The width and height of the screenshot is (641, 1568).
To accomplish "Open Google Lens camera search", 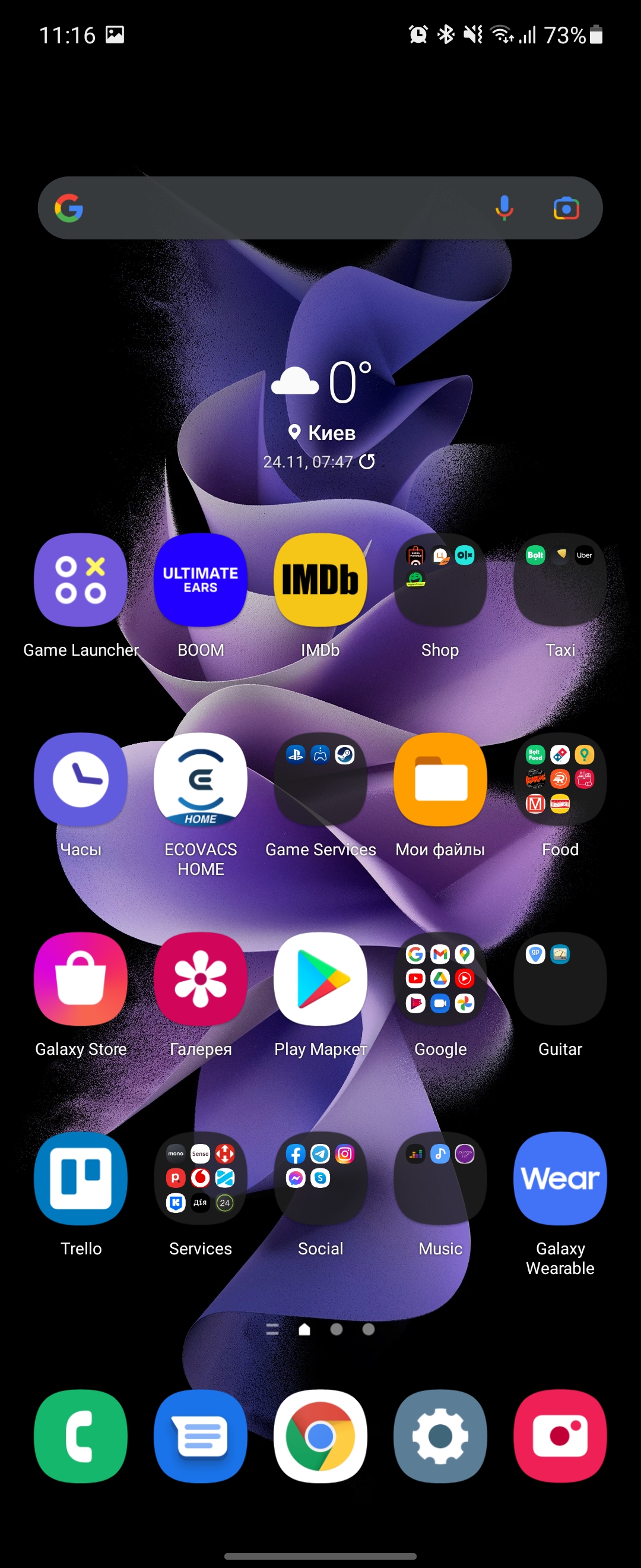I will (x=566, y=208).
